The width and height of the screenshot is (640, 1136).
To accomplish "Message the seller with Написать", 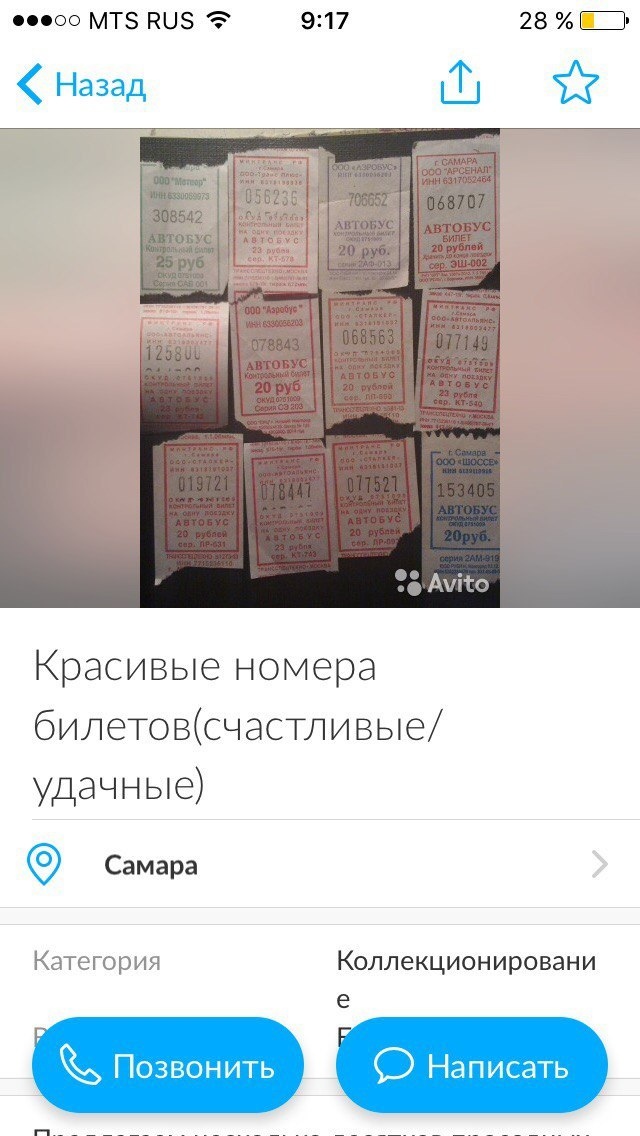I will click(x=472, y=1066).
